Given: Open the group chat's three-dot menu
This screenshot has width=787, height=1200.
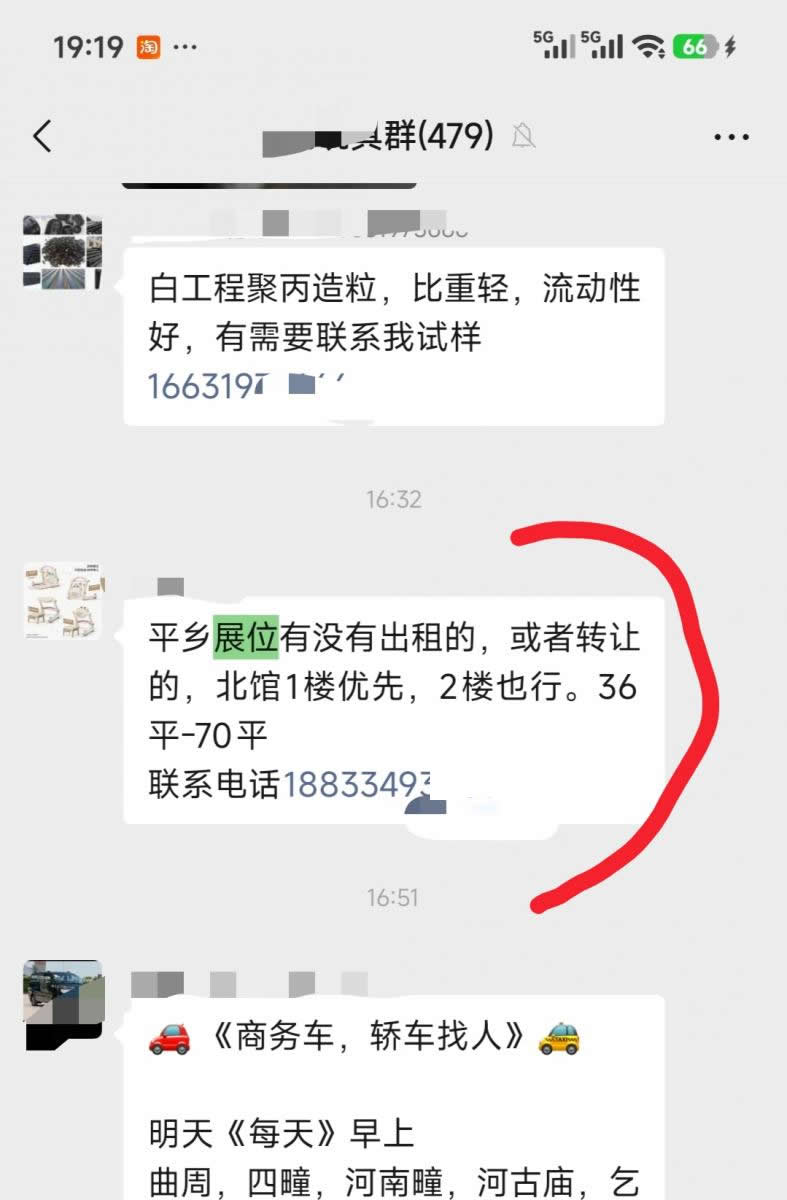Looking at the screenshot, I should [x=731, y=136].
